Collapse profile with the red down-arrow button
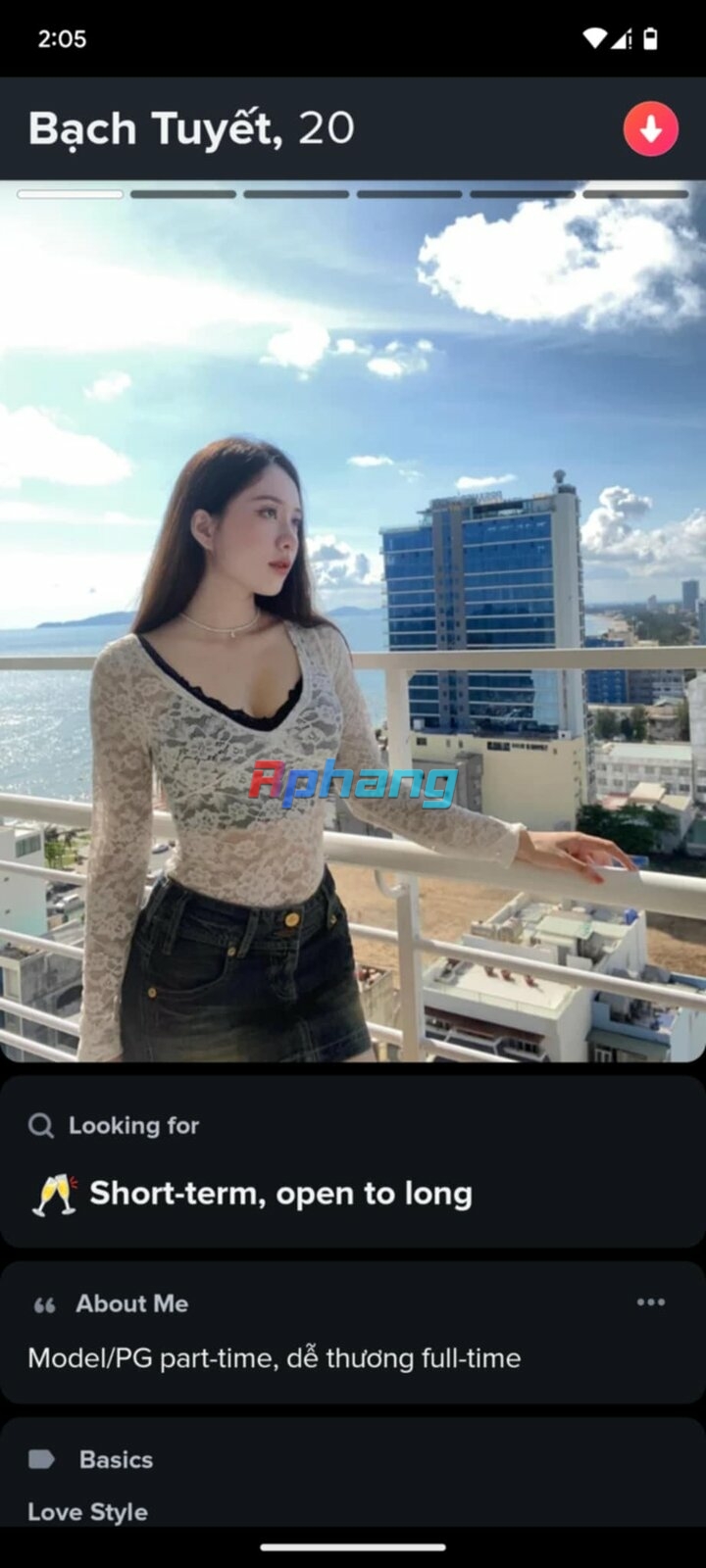 click(x=651, y=129)
